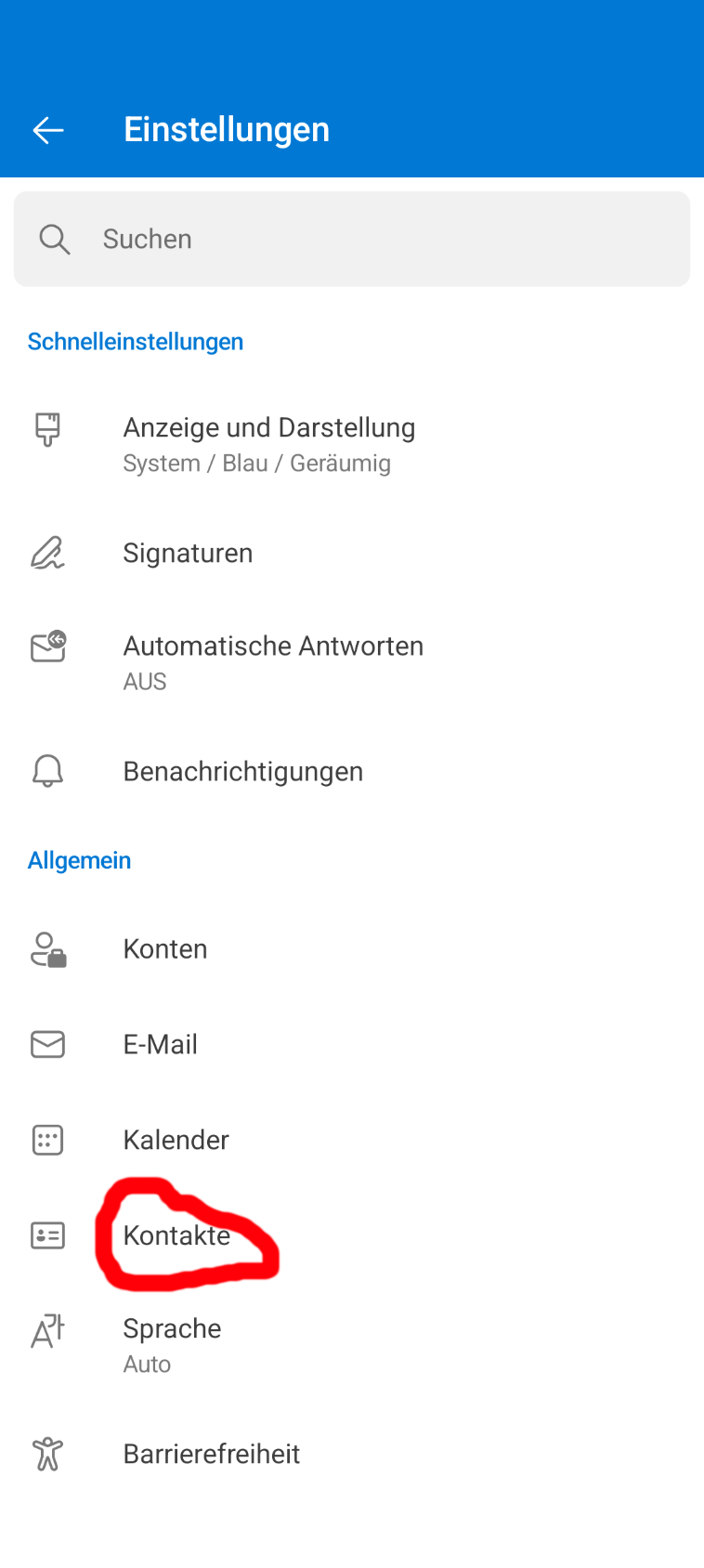Open Anzeige und Darstellung settings row
704x1568 pixels.
click(269, 437)
